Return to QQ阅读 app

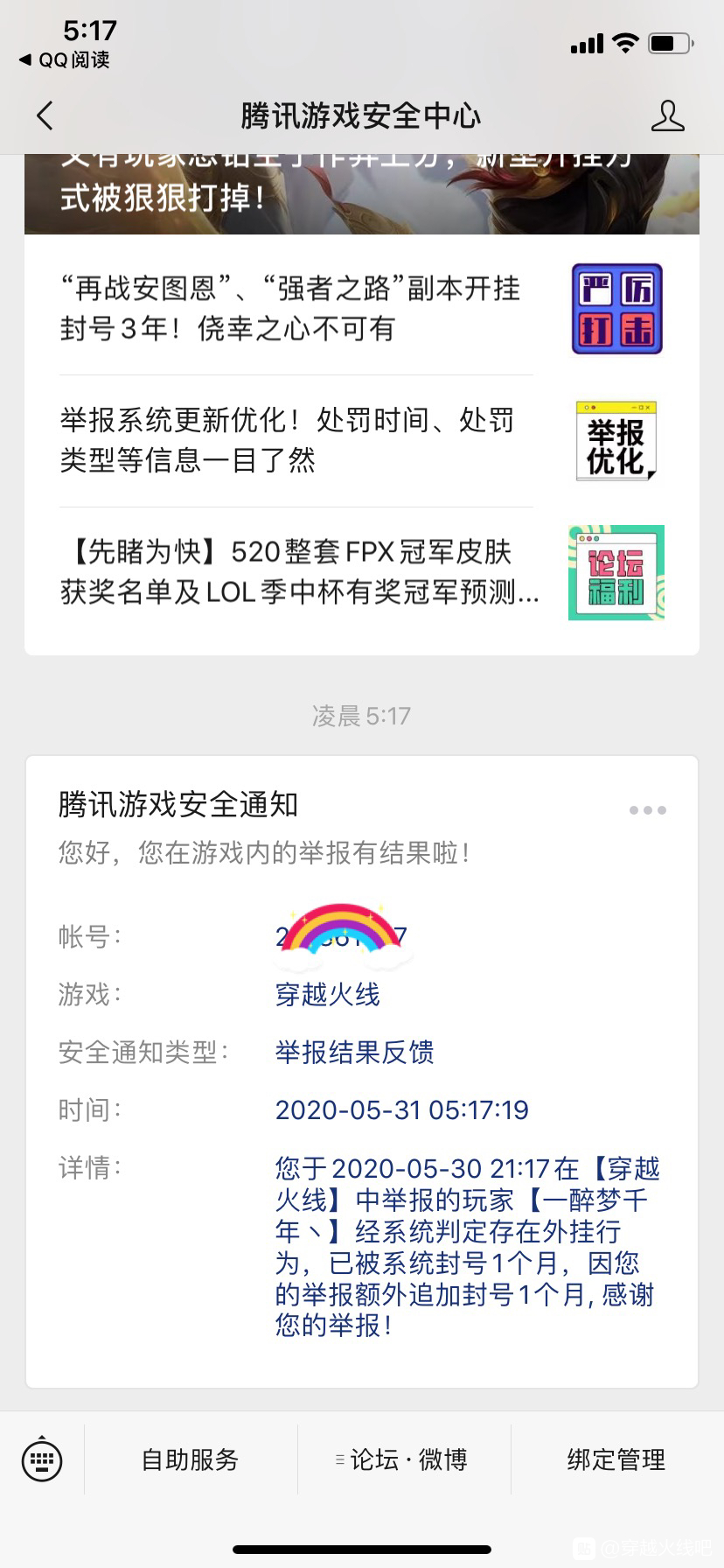click(x=65, y=59)
